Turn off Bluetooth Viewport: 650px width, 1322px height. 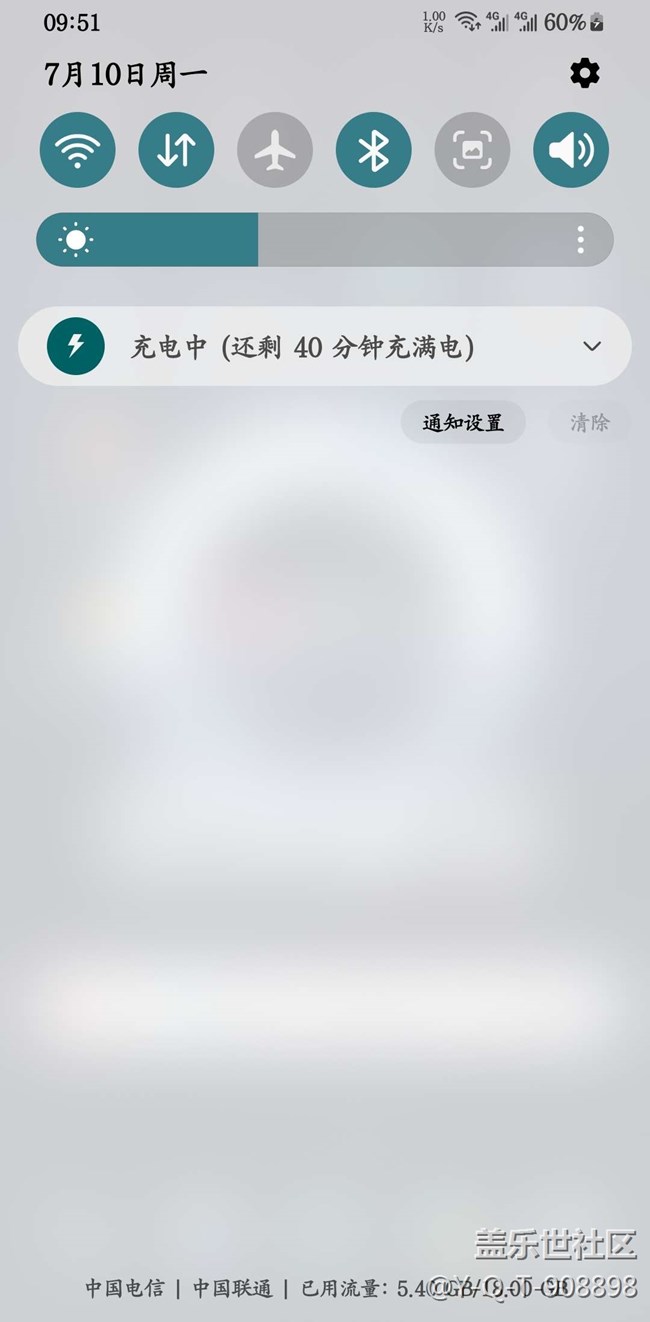pos(374,150)
